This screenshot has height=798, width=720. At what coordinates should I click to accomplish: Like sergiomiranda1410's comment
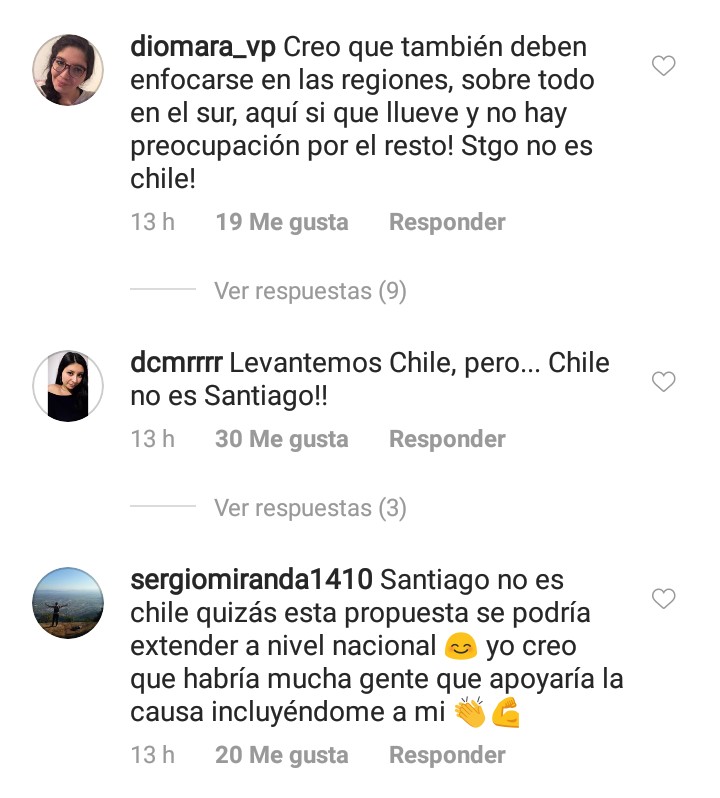pyautogui.click(x=663, y=599)
